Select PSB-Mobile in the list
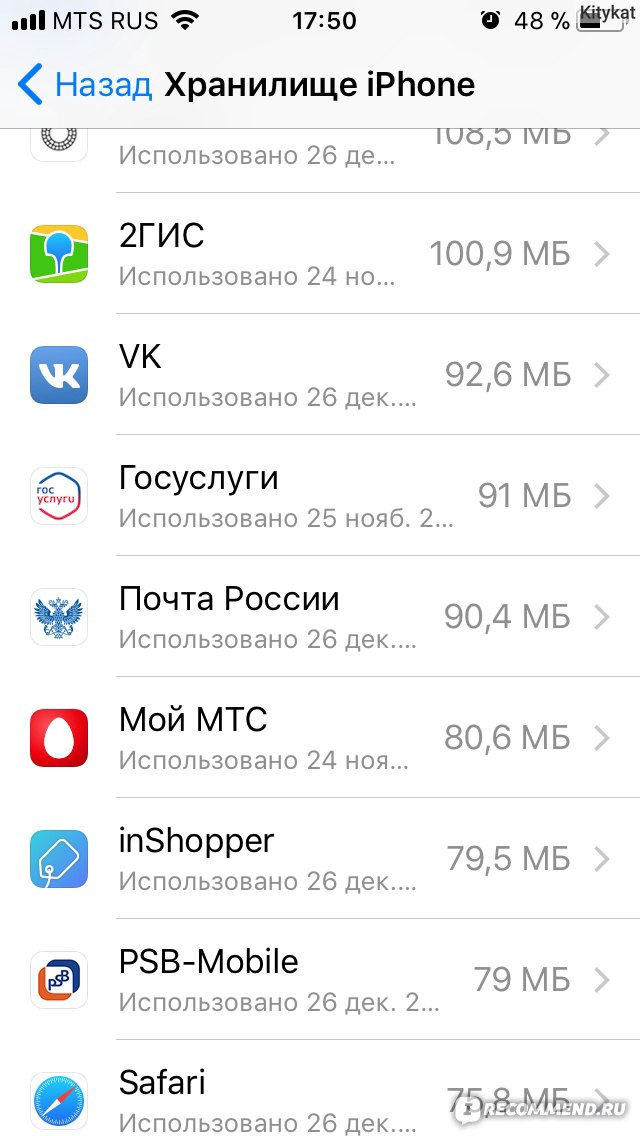 click(320, 980)
